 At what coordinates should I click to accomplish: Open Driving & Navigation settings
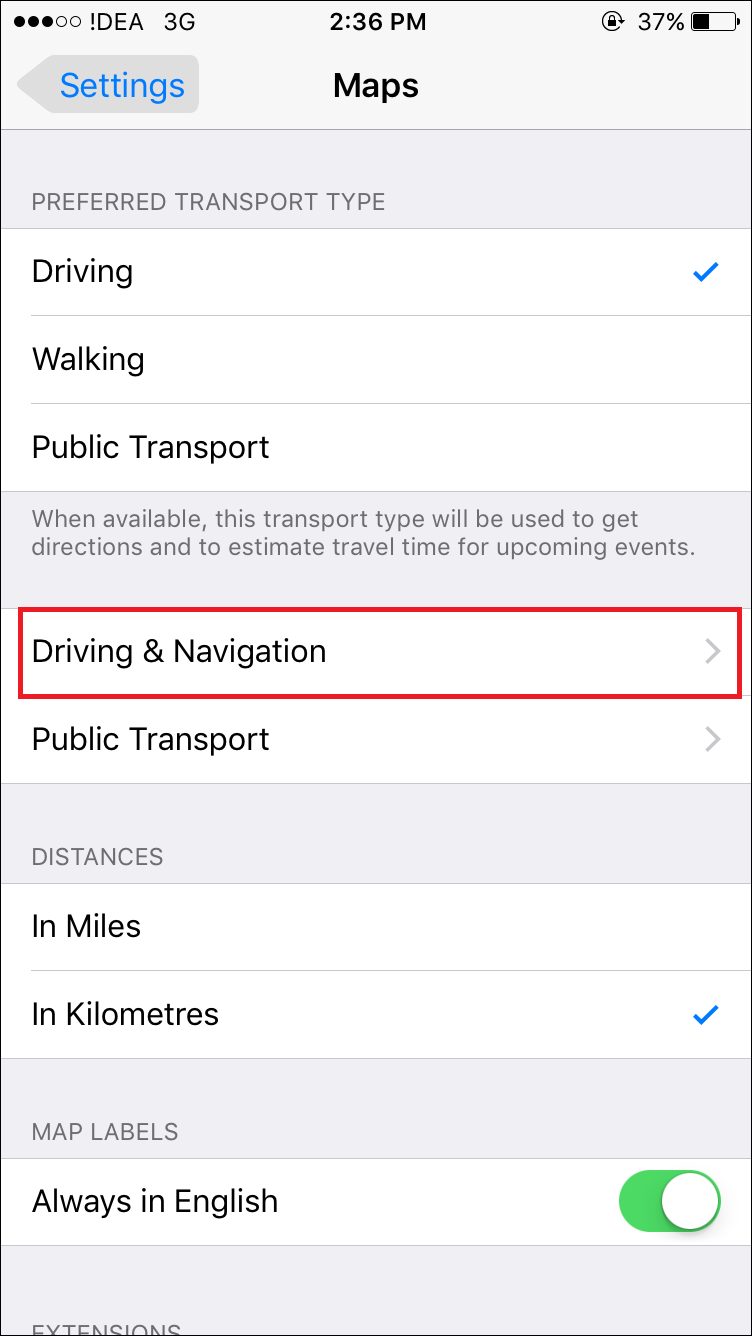pyautogui.click(x=376, y=652)
